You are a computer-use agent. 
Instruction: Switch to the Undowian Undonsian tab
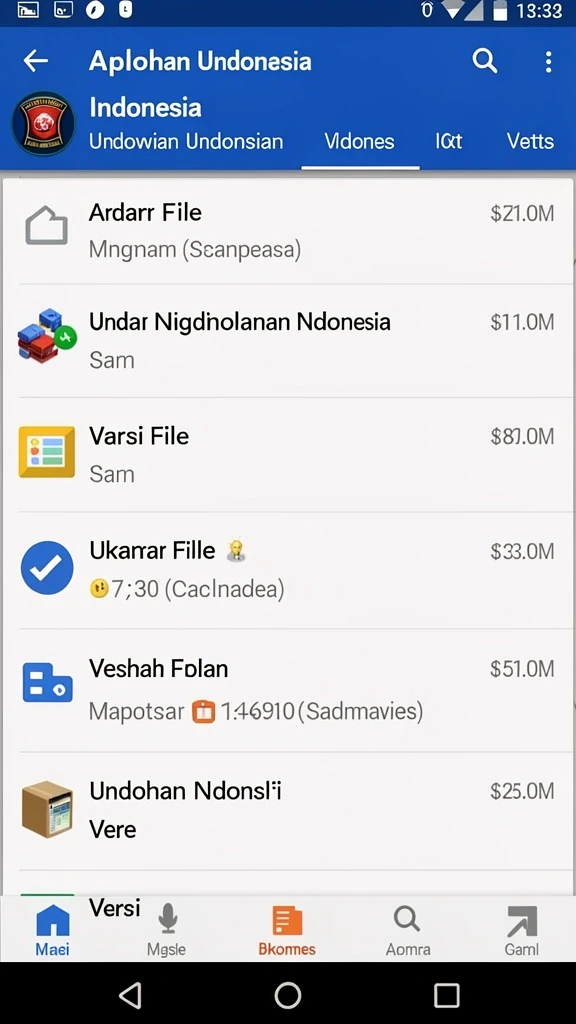186,142
